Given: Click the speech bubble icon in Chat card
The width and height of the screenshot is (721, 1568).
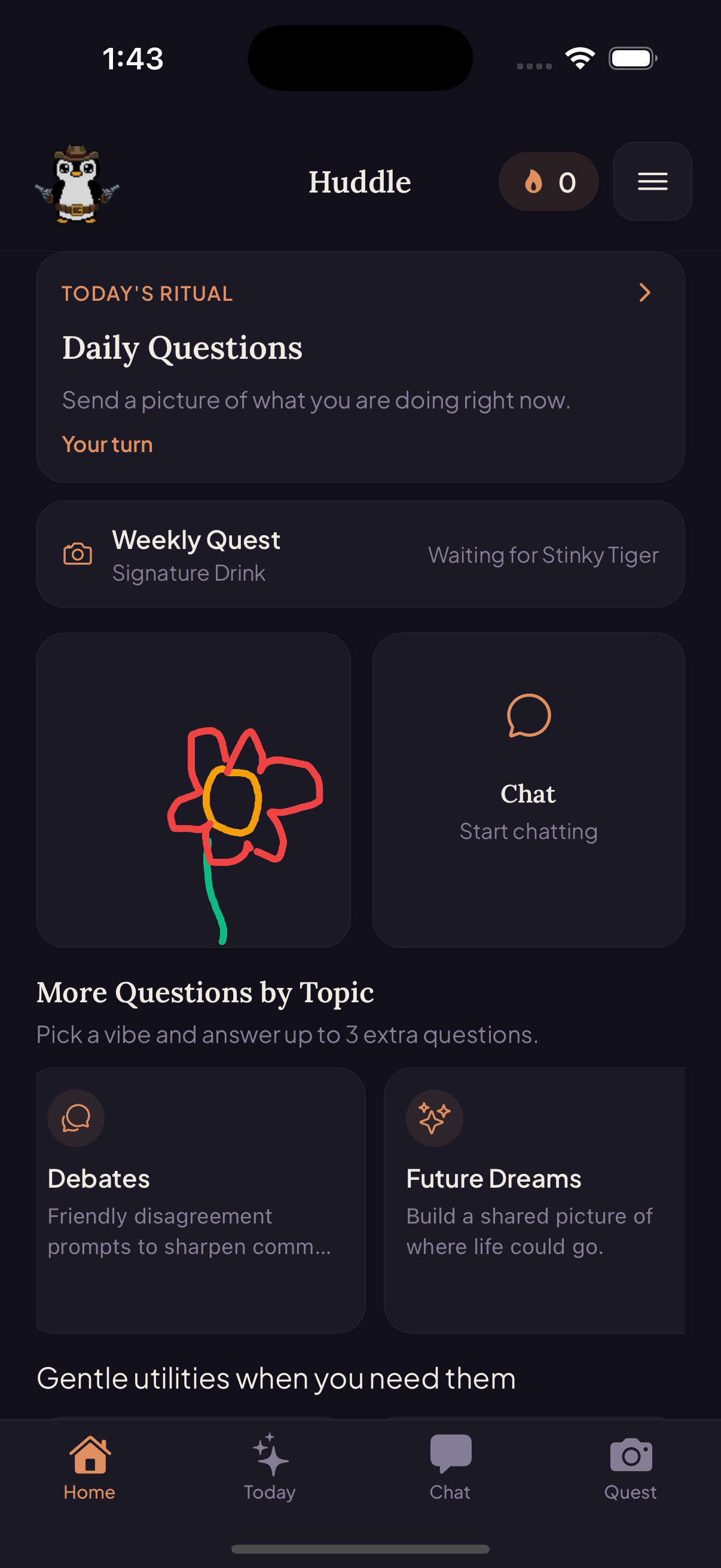Looking at the screenshot, I should 528,716.
